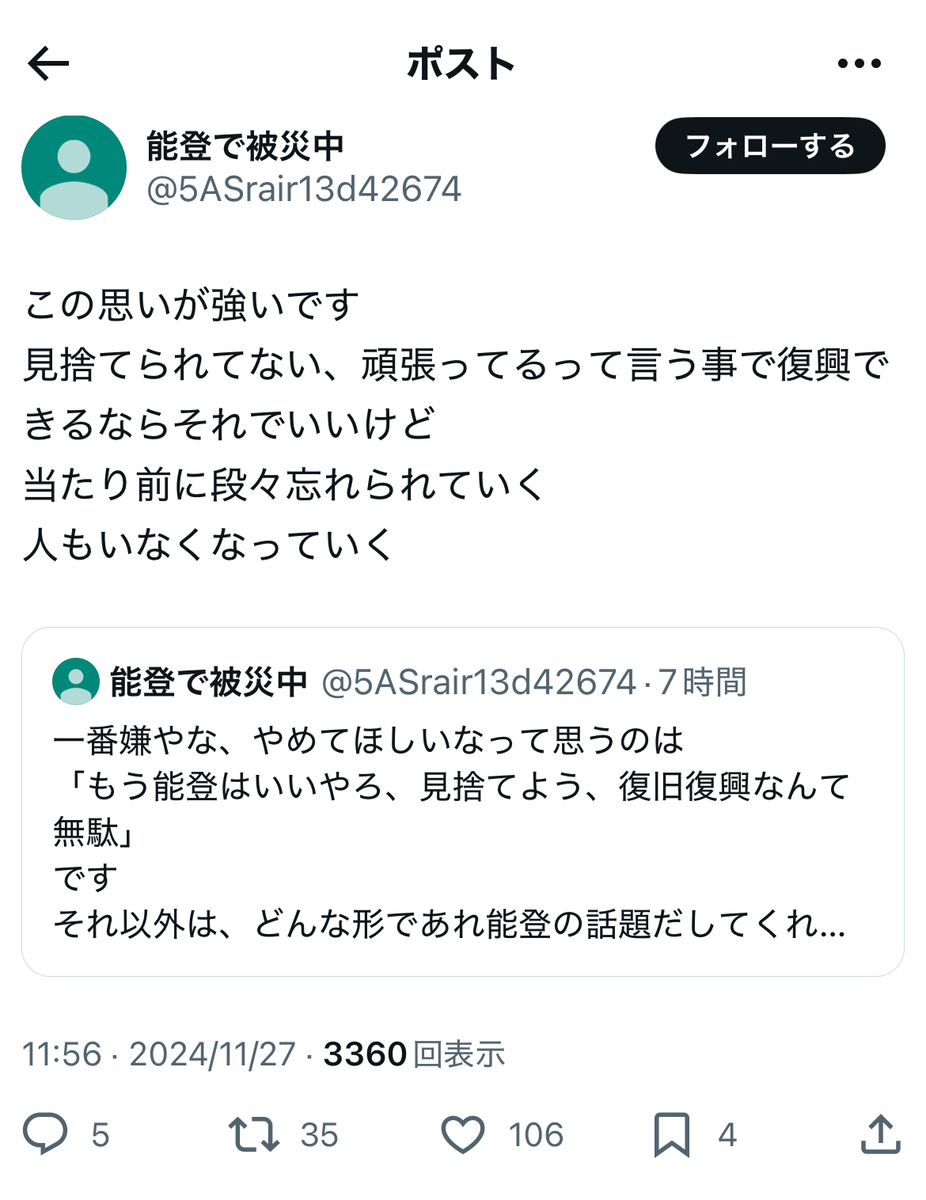The image size is (926, 1200).
Task: Tap the フォローする button
Action: pyautogui.click(x=770, y=147)
